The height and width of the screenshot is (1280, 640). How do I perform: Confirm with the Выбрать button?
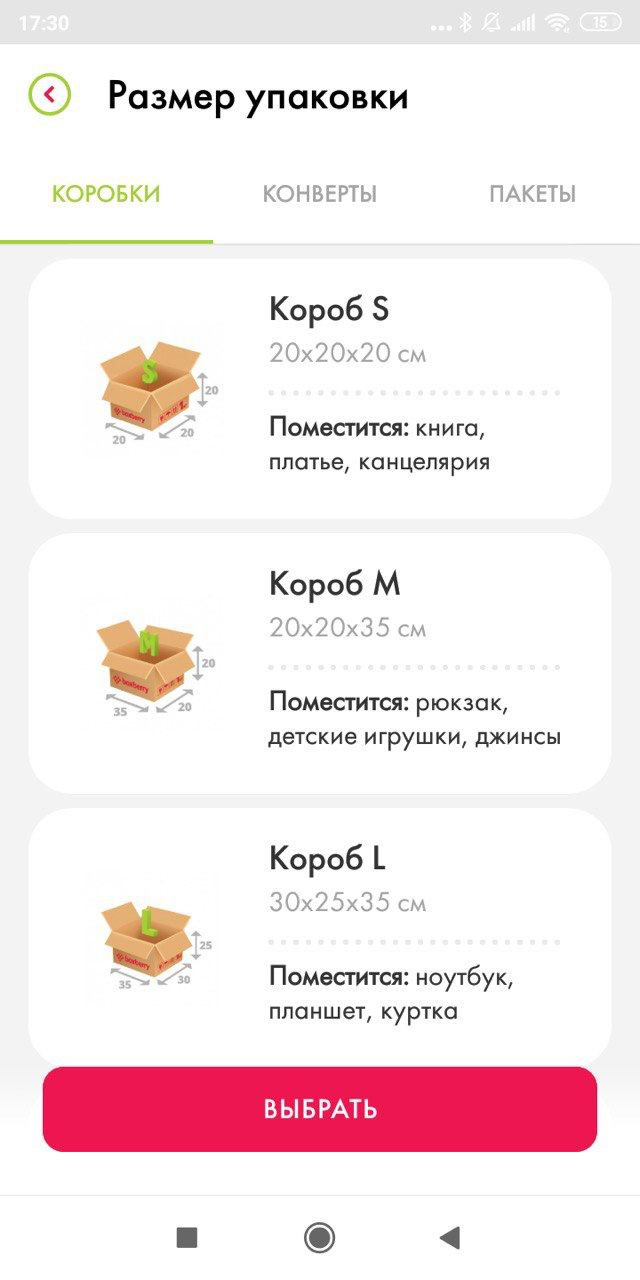[320, 1109]
